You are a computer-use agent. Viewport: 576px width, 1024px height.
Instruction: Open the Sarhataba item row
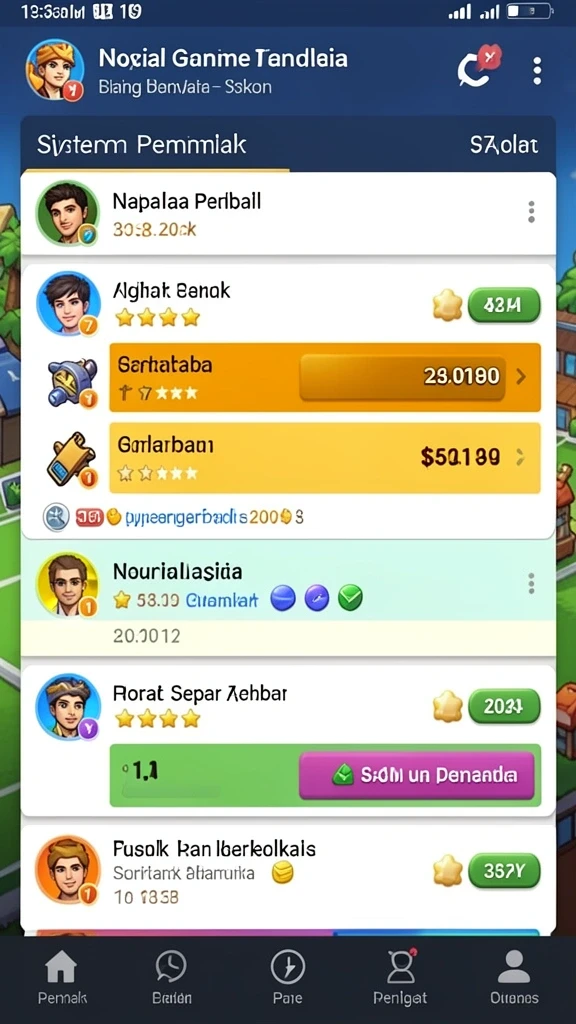click(x=325, y=377)
